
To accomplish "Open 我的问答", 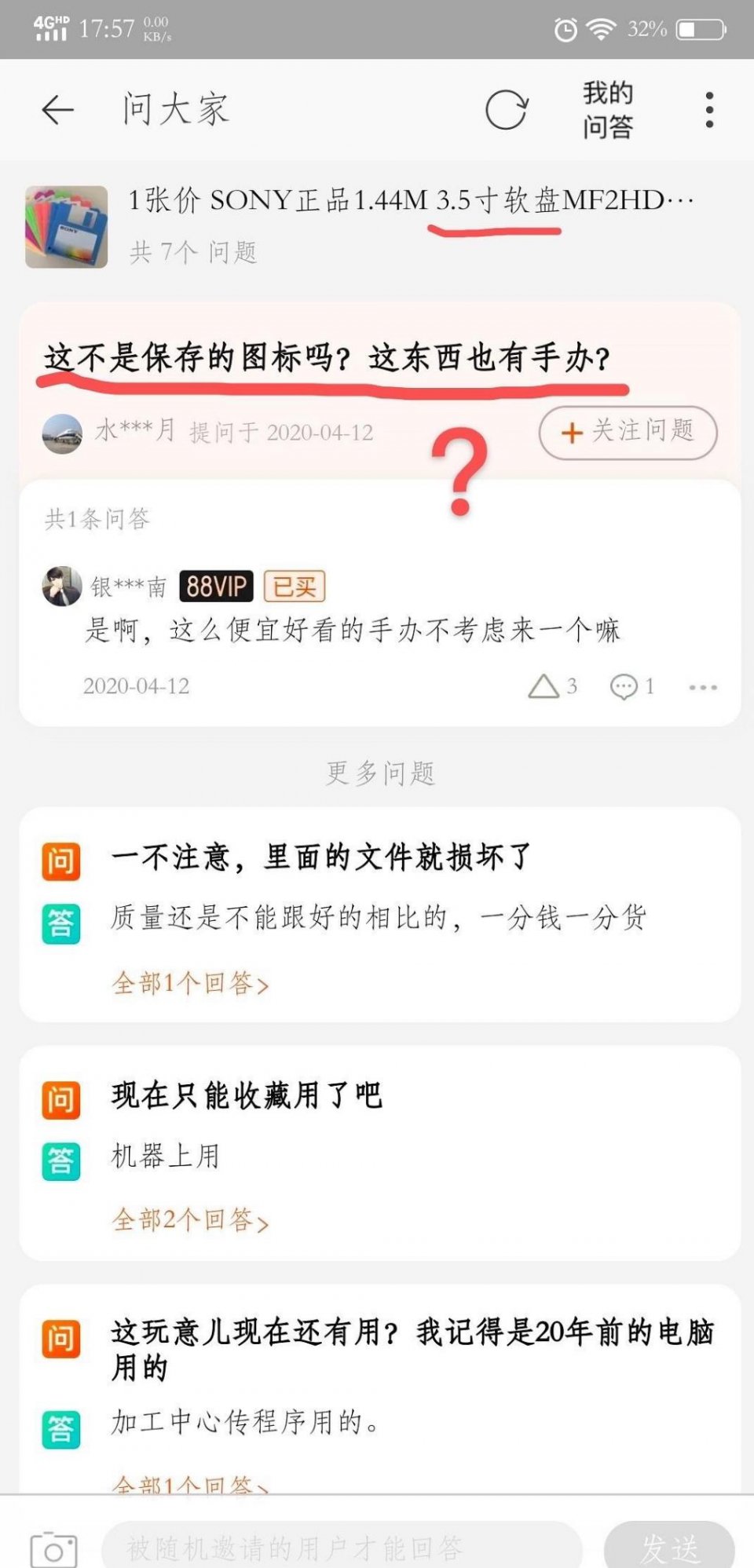I will [607, 109].
